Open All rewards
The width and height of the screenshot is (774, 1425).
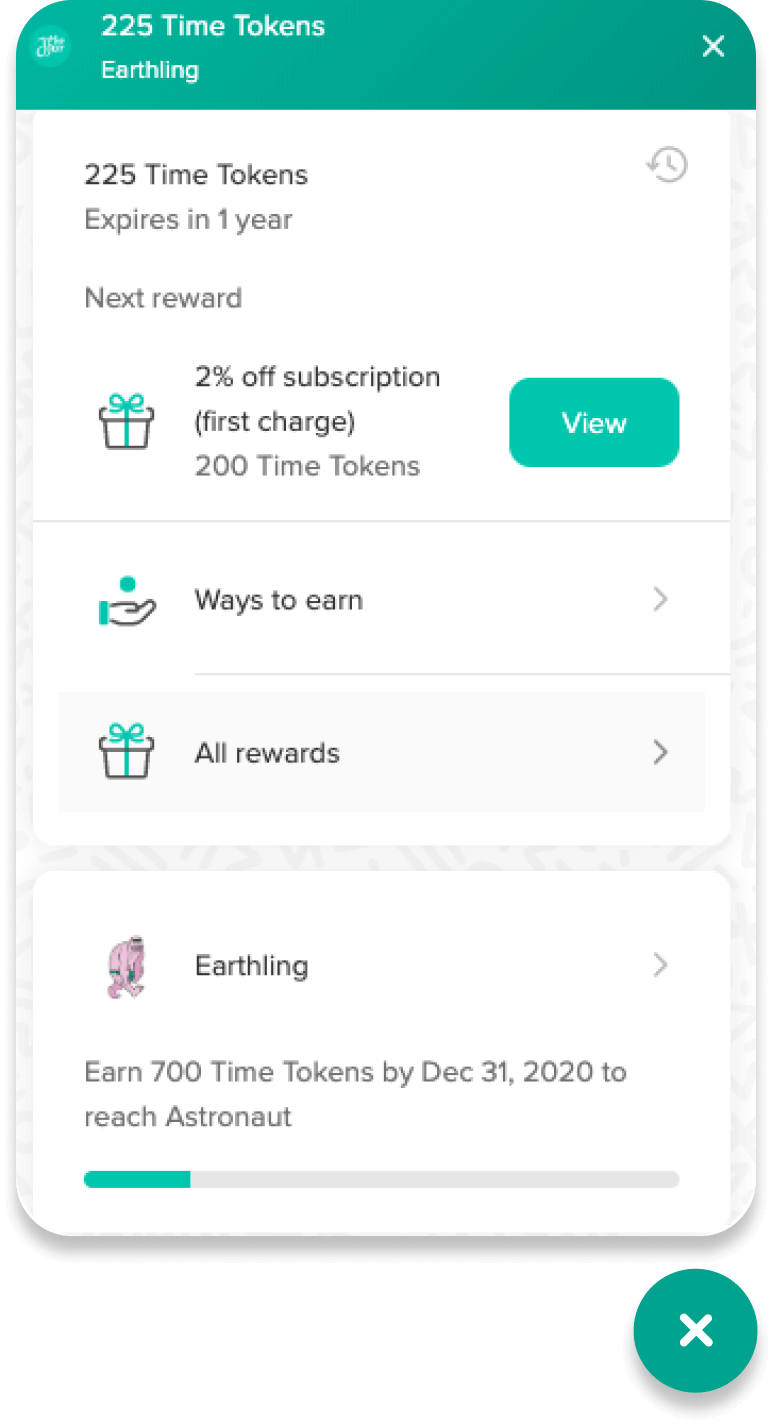click(x=382, y=752)
